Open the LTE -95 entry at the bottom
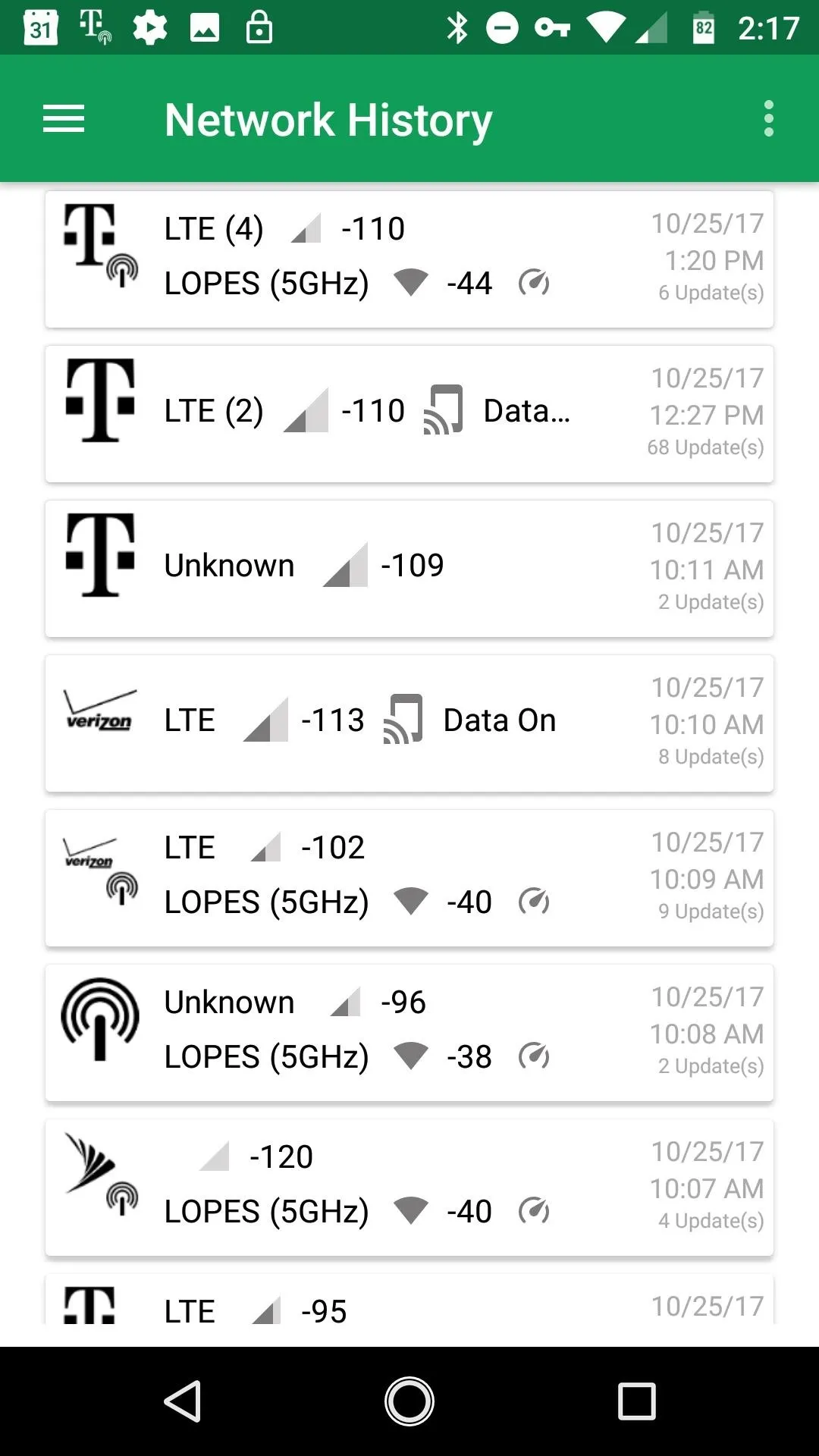Viewport: 819px width, 1456px height. coord(409,1300)
